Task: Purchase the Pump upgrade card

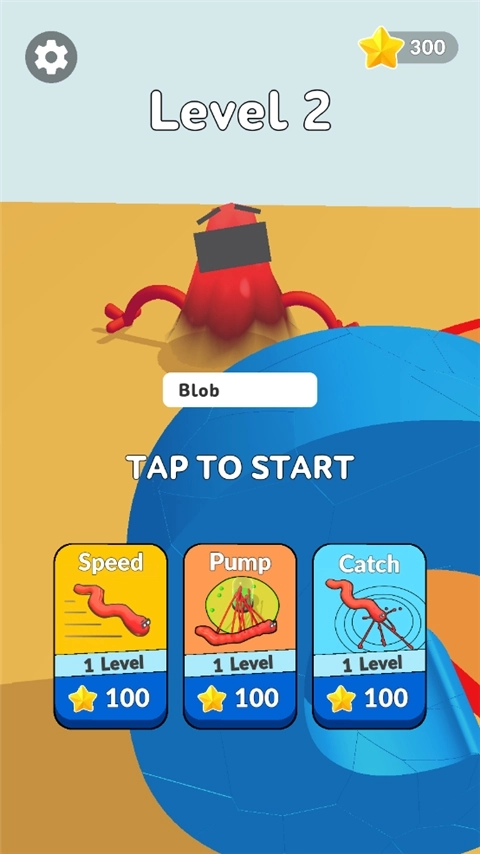Action: click(x=240, y=636)
